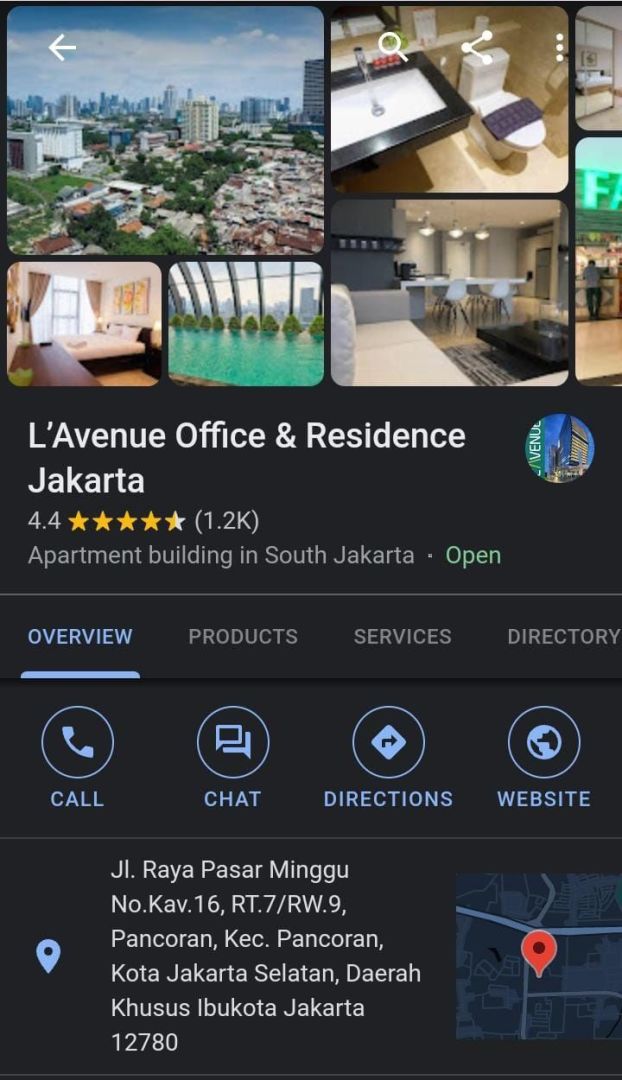View the indoor swimming pool photo

coord(246,323)
